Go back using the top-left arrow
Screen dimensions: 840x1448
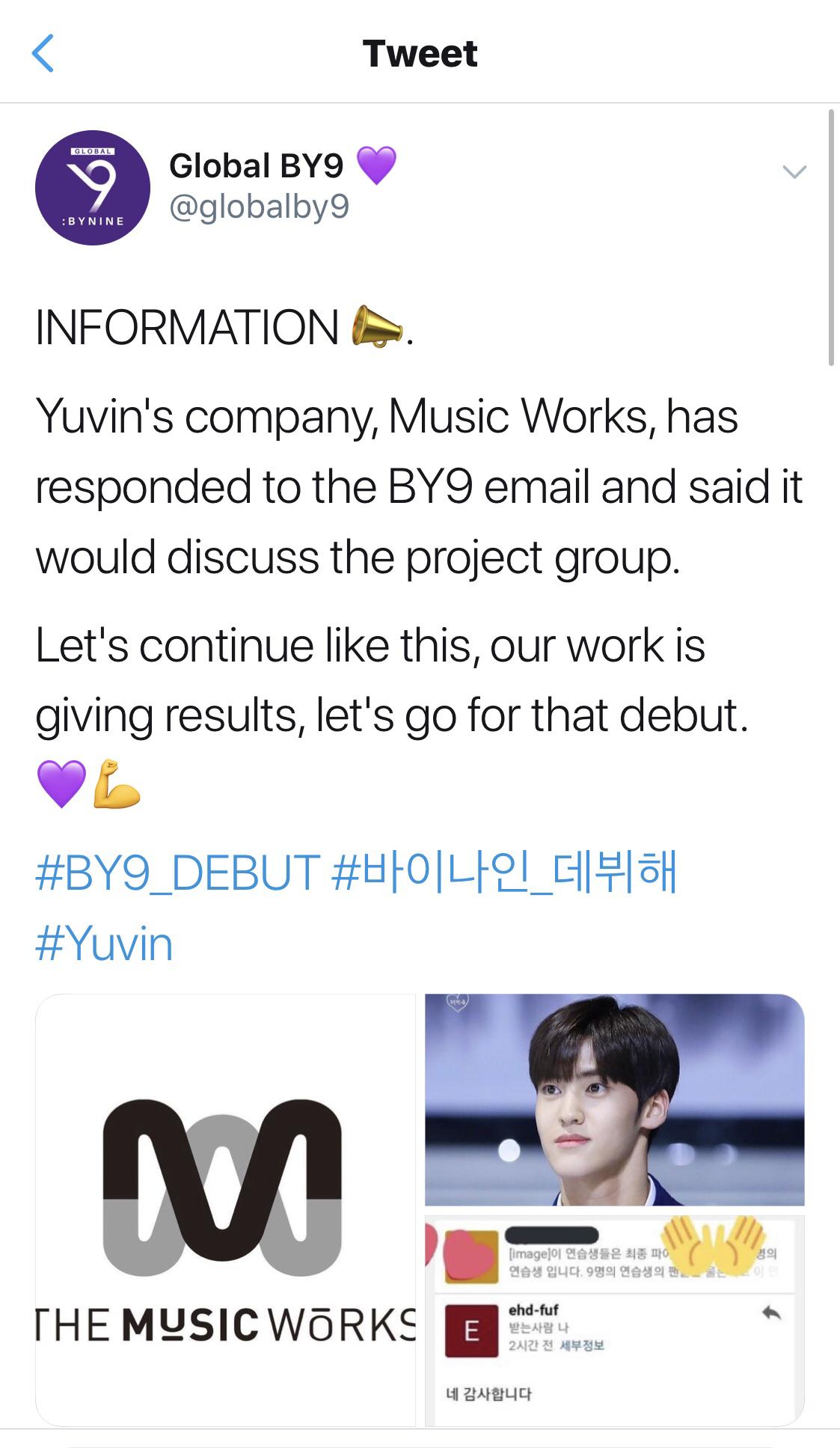pyautogui.click(x=43, y=53)
